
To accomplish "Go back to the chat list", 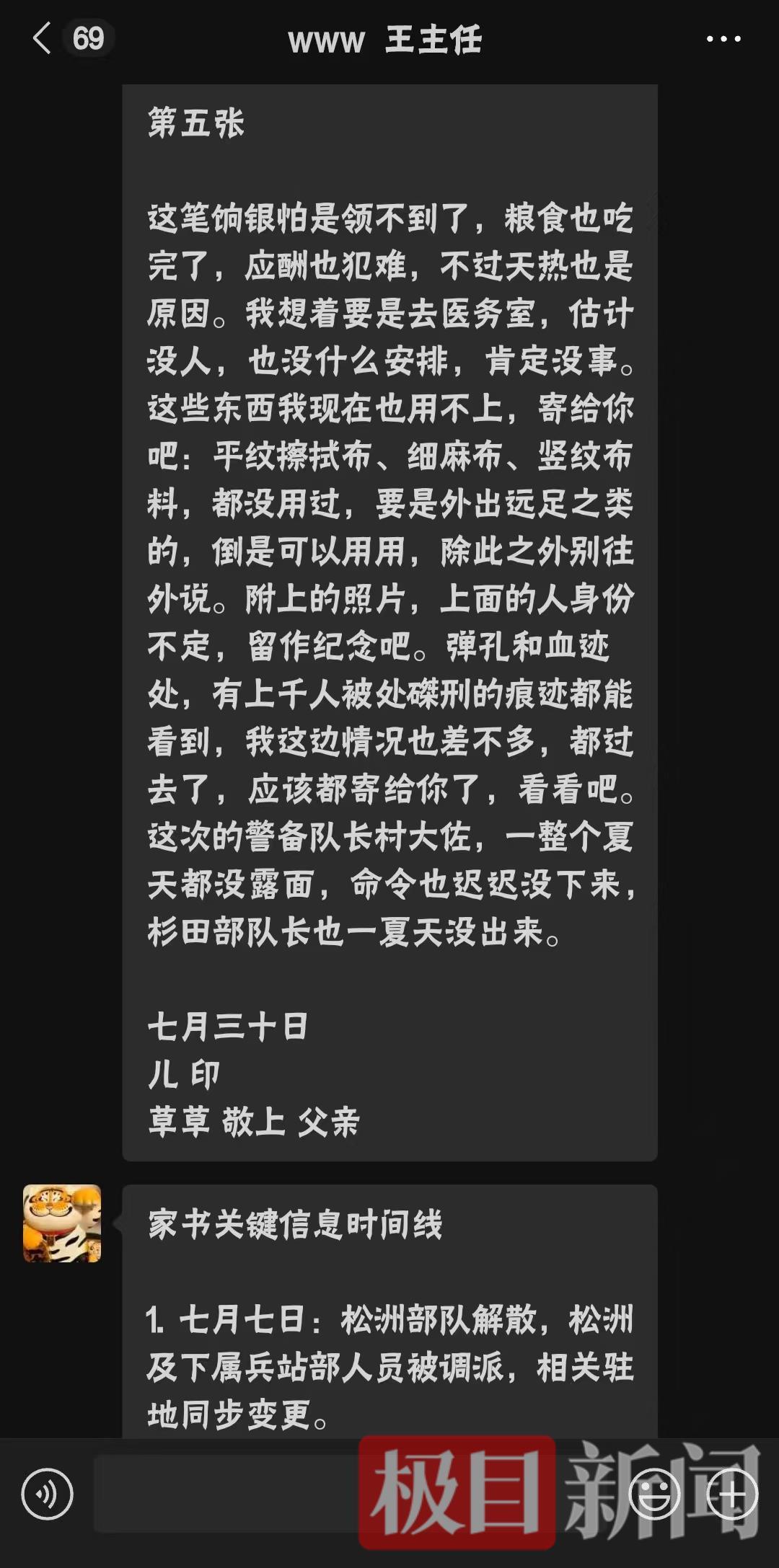I will [x=43, y=38].
